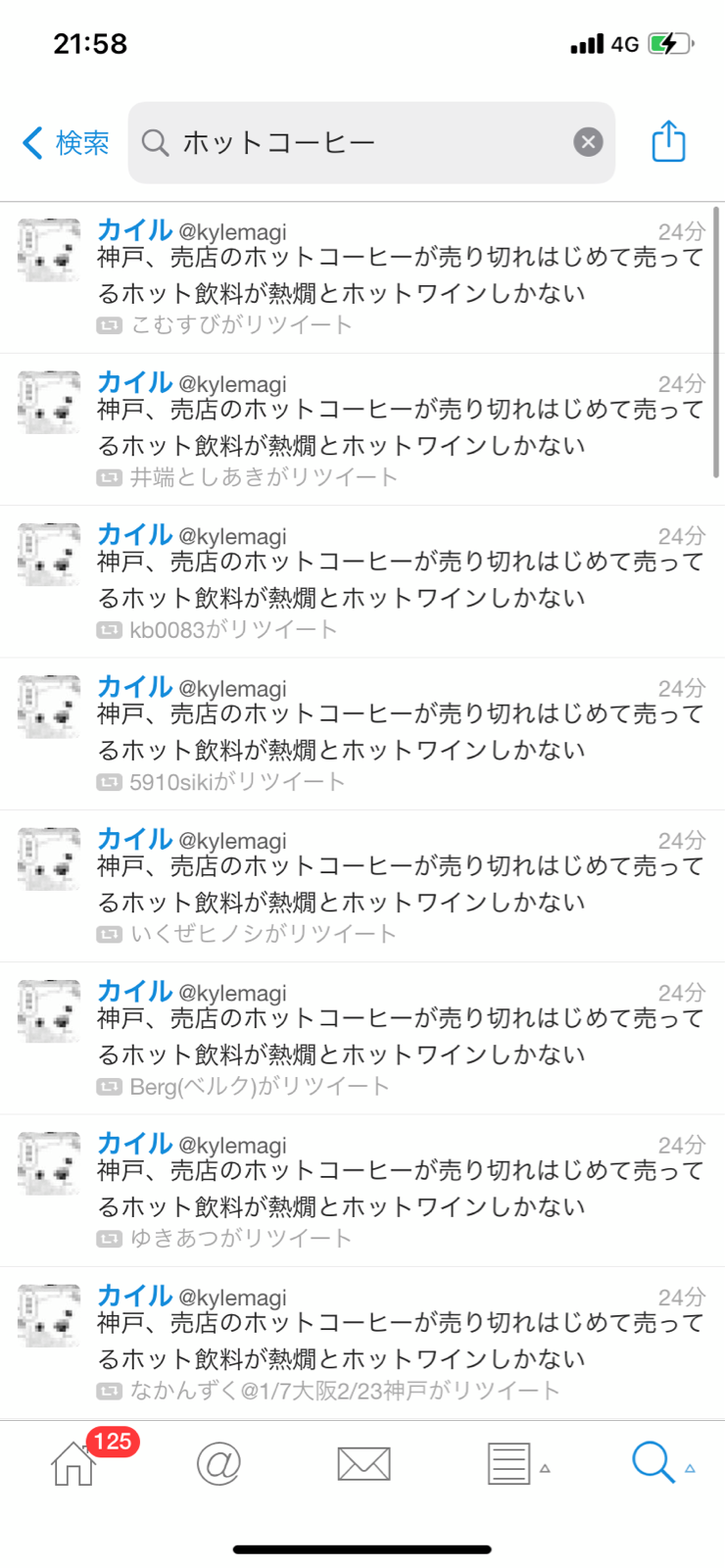Open the lists tab
The width and height of the screenshot is (725, 1568).
(509, 1464)
